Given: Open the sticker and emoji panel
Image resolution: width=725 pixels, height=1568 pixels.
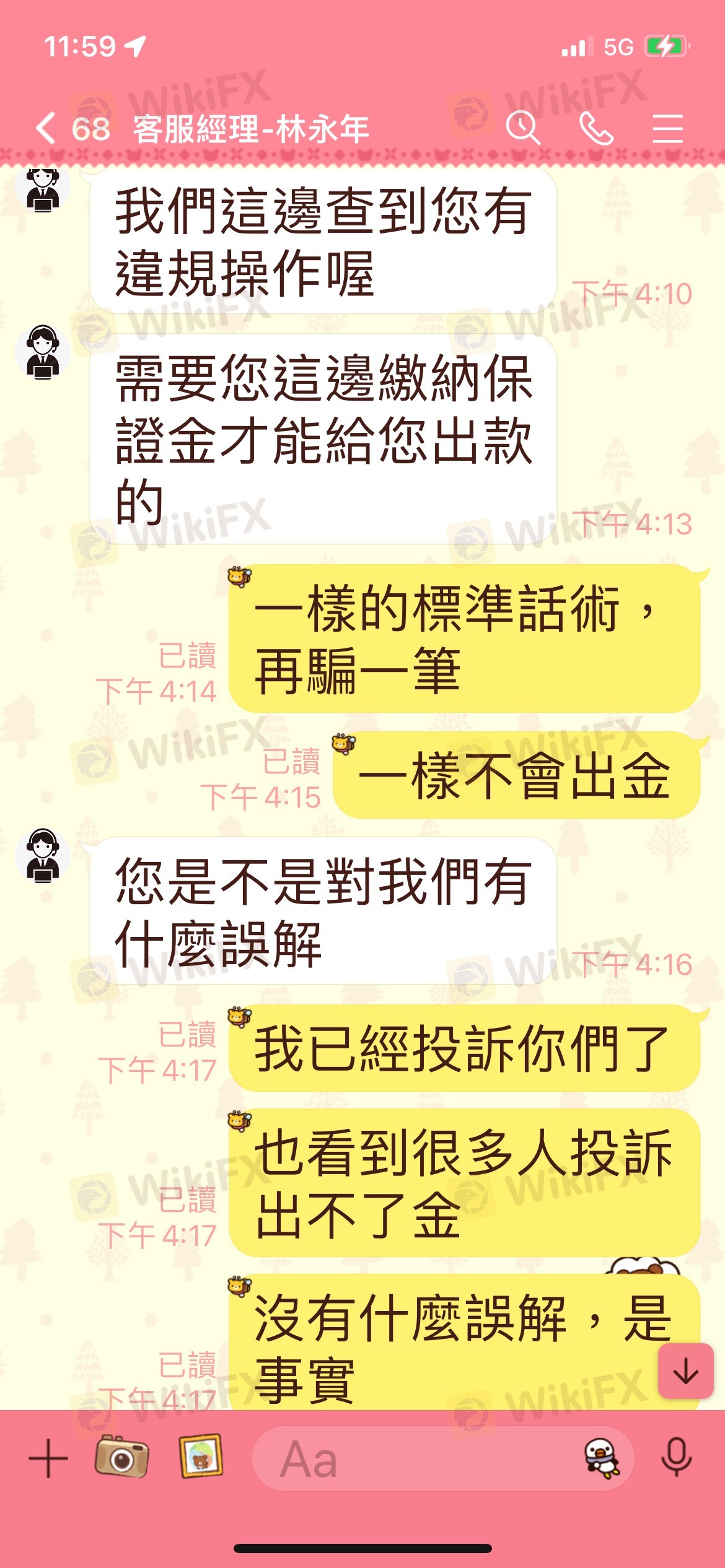Looking at the screenshot, I should click(x=602, y=1458).
